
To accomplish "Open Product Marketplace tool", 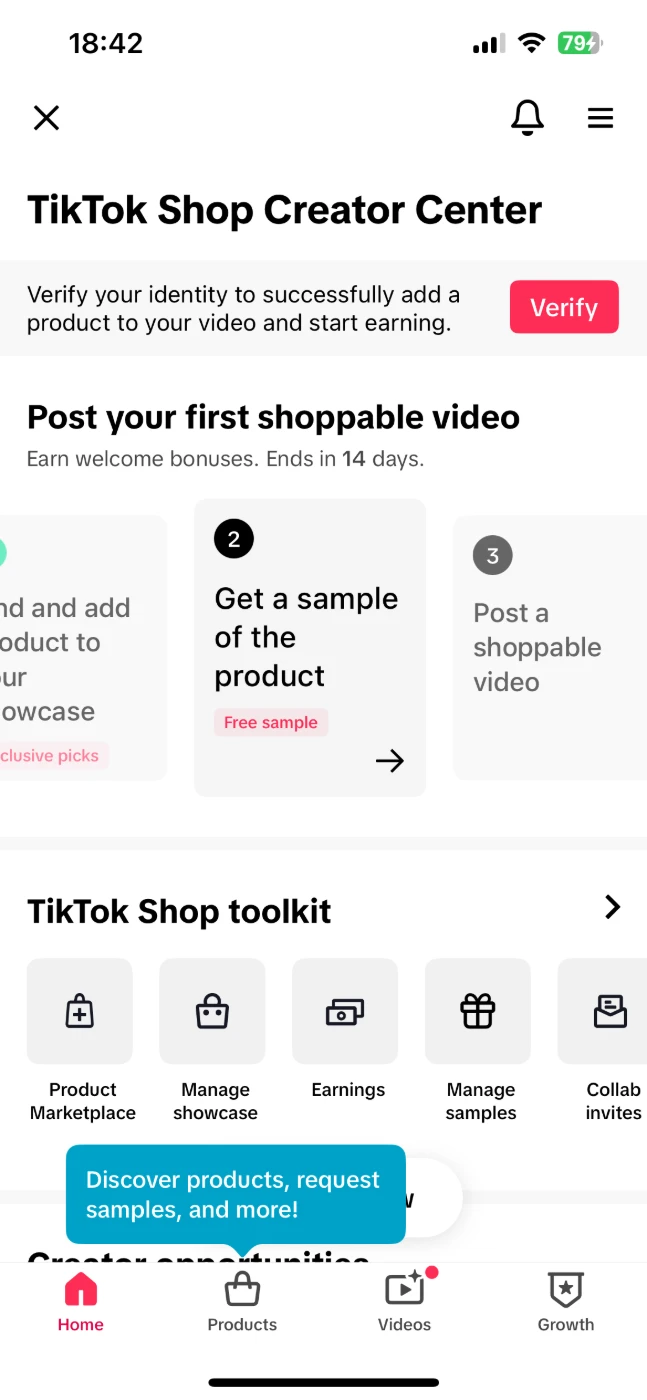I will point(80,1012).
